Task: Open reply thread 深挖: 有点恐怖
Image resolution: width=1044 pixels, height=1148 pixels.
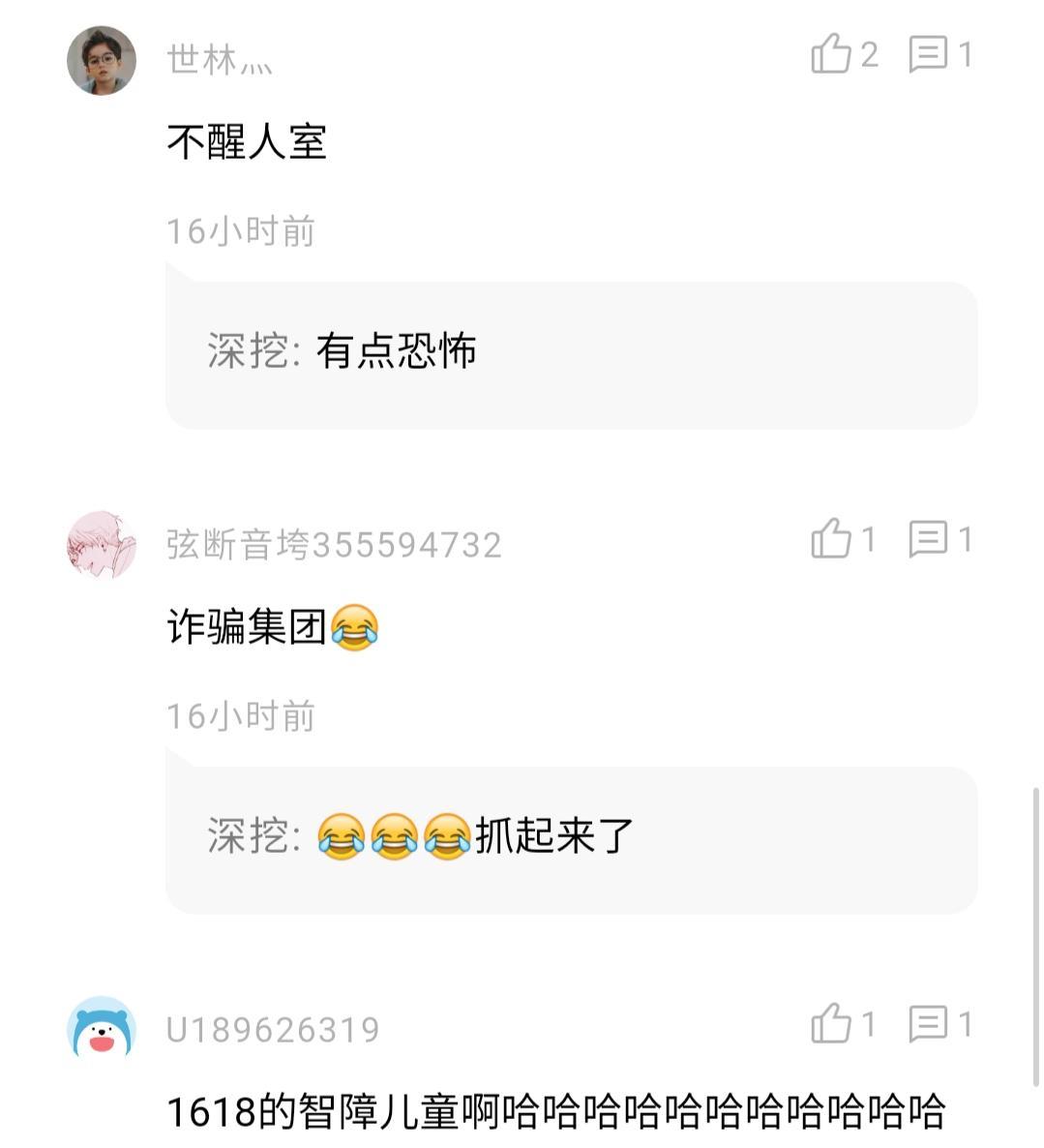Action: tap(571, 352)
